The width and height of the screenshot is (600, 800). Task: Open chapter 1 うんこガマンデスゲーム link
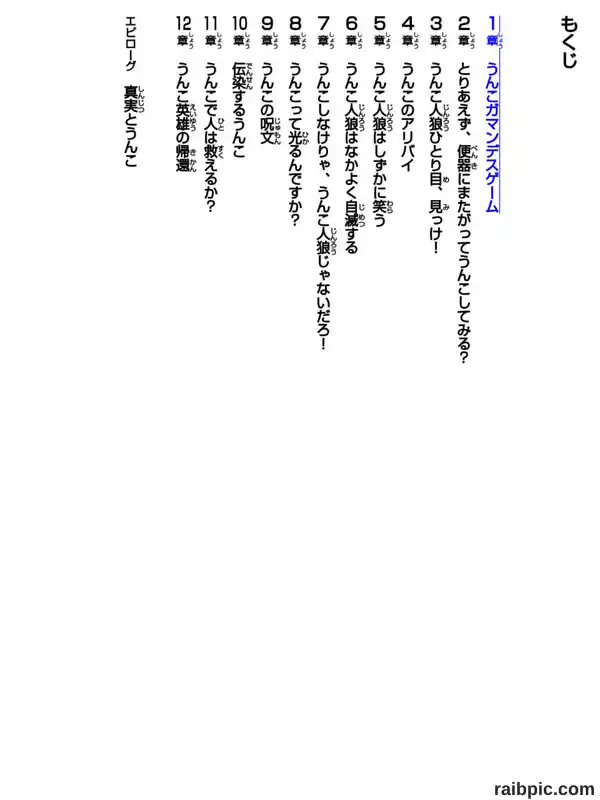click(x=493, y=114)
